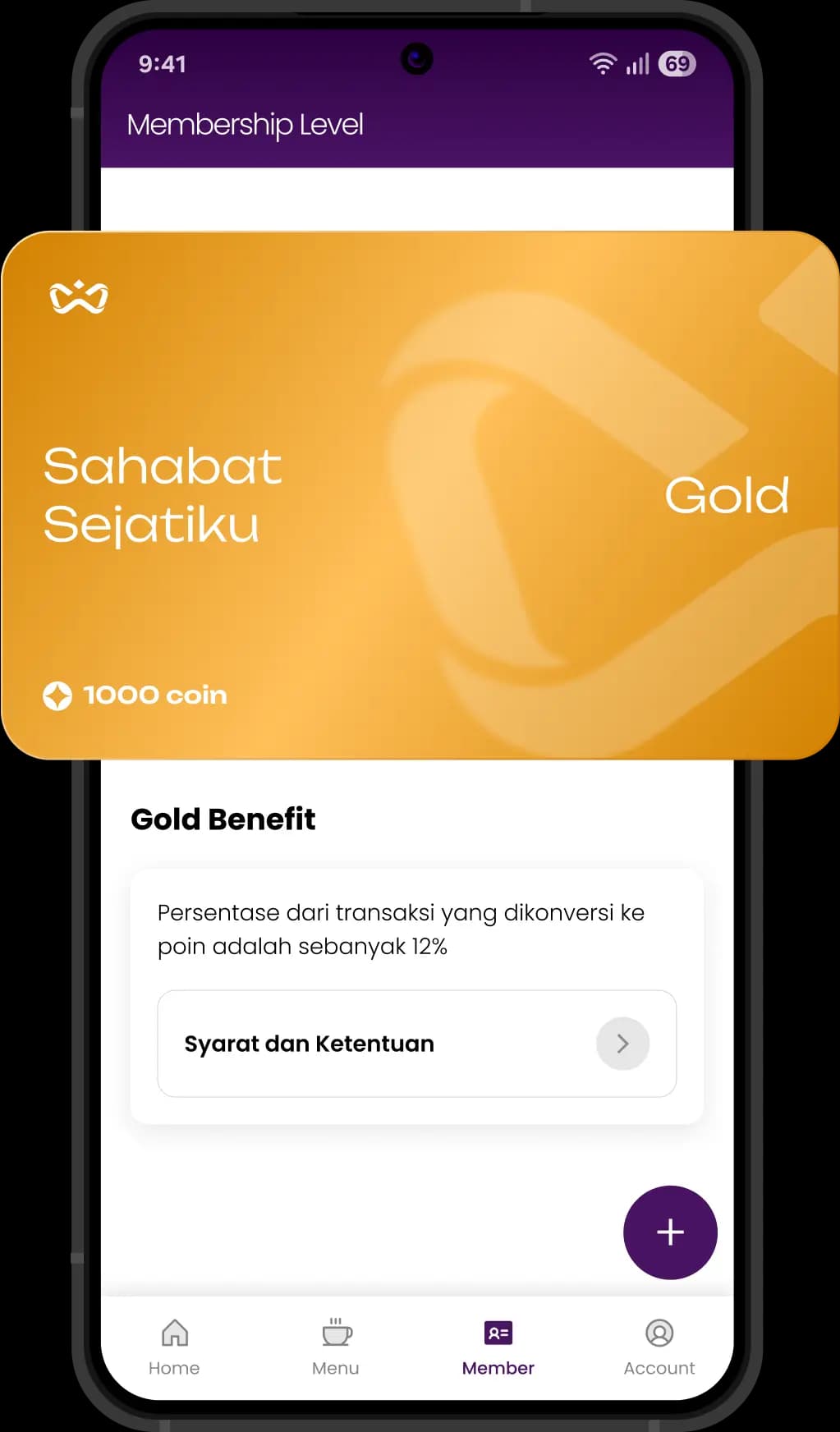Open the Account tab

coord(659,1347)
